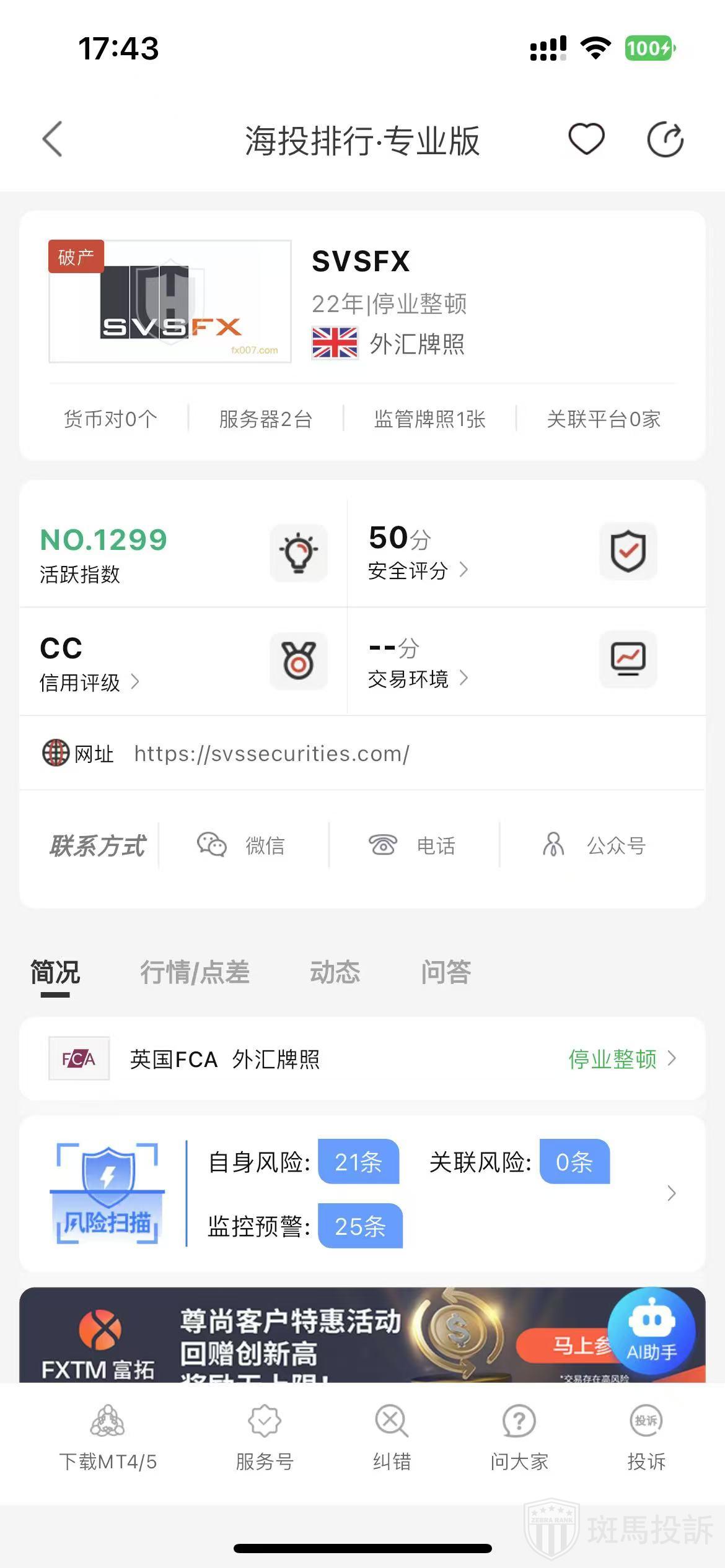This screenshot has width=725, height=1568.
Task: Switch to the 行情/点差 tab
Action: (x=195, y=972)
